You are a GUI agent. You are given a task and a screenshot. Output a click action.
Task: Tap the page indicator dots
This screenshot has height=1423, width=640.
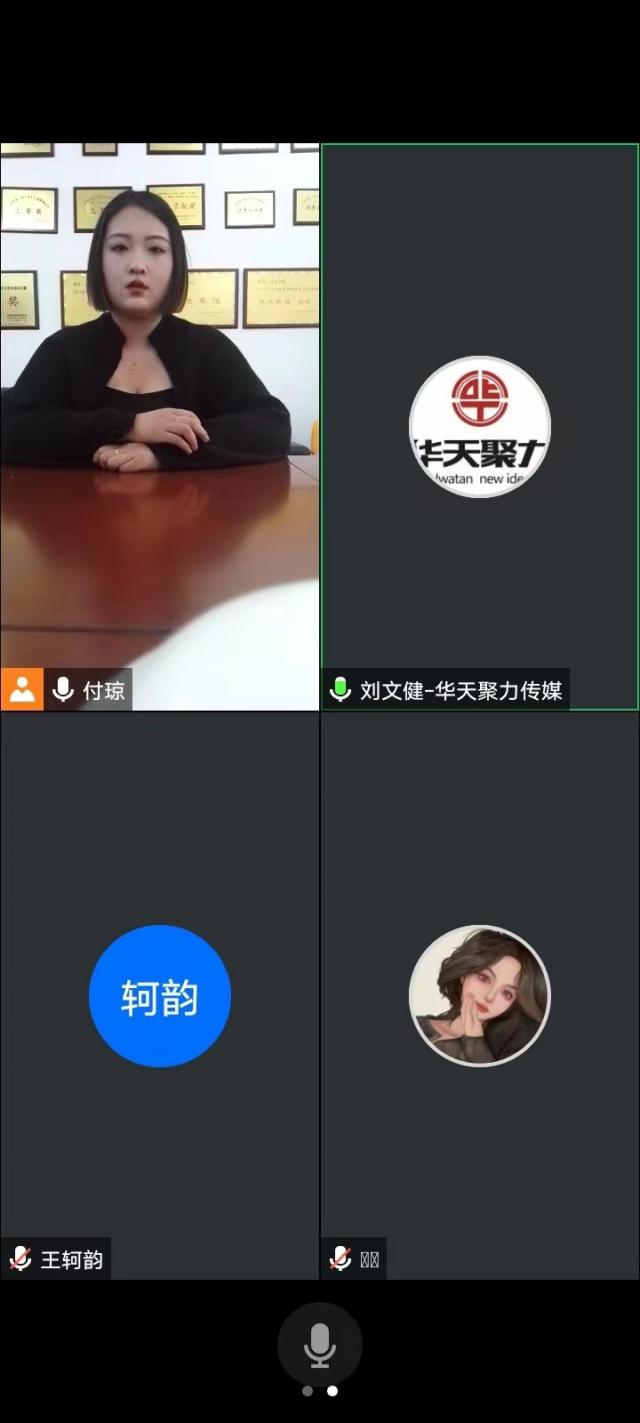point(320,1391)
